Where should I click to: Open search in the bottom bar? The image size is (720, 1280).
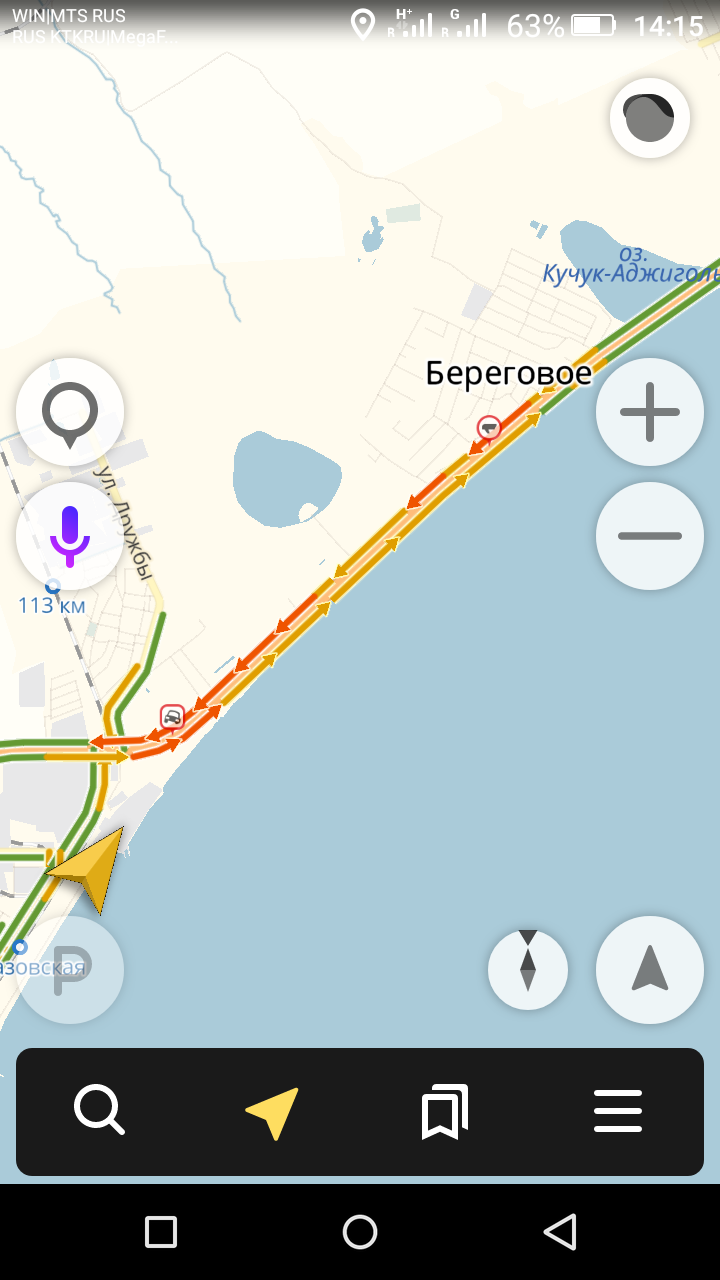[99, 1111]
